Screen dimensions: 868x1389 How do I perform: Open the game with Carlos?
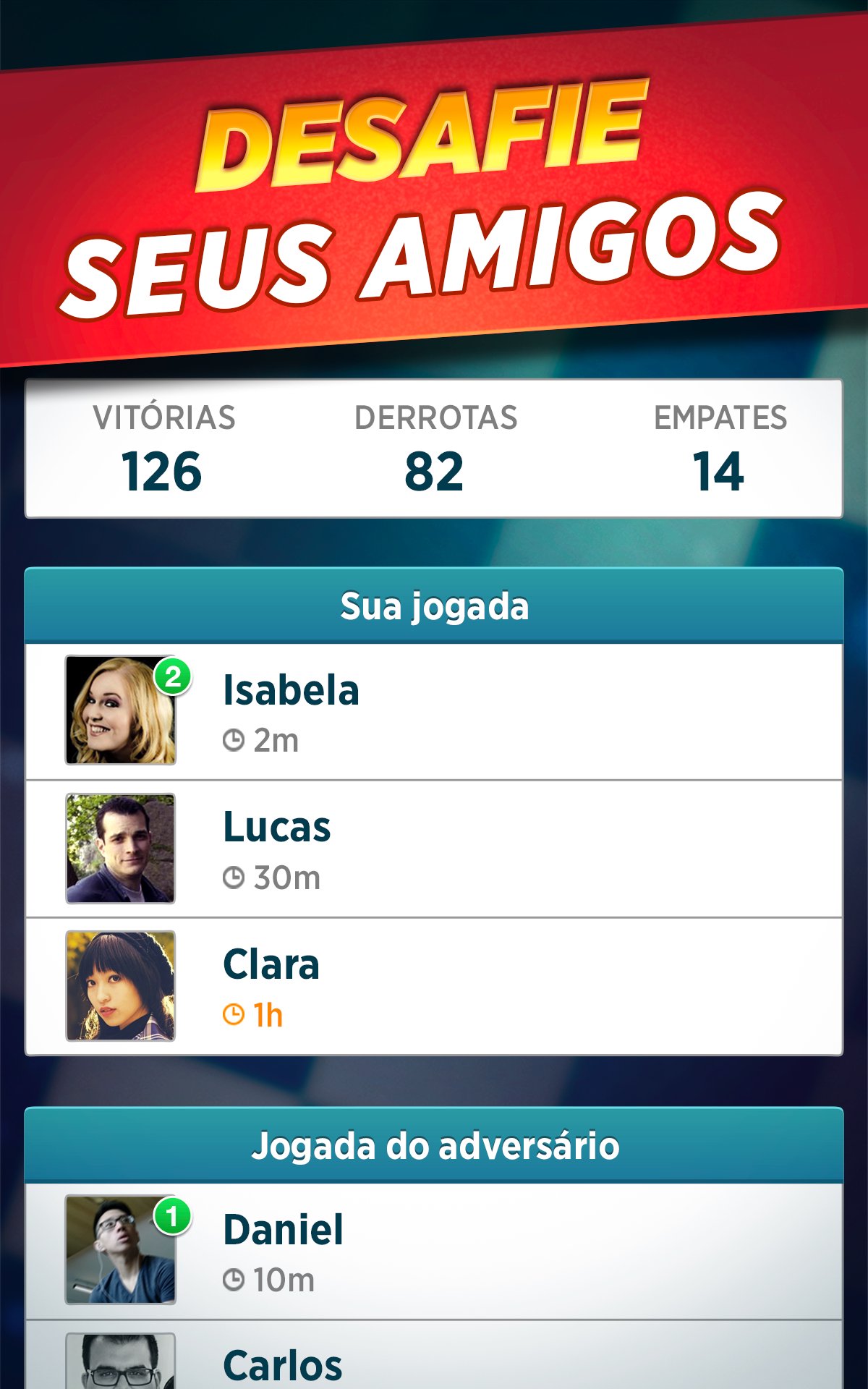(x=434, y=1355)
